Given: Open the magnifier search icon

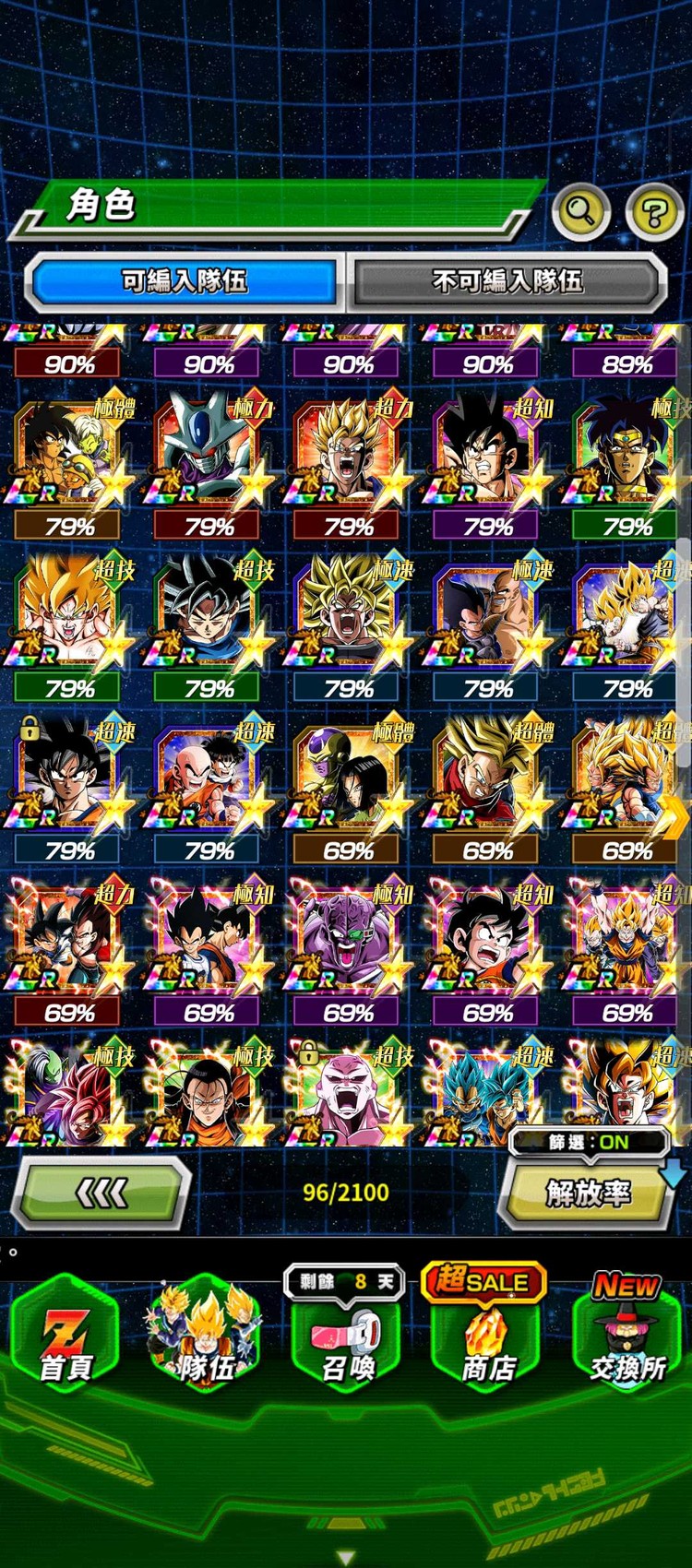Looking at the screenshot, I should click(580, 212).
